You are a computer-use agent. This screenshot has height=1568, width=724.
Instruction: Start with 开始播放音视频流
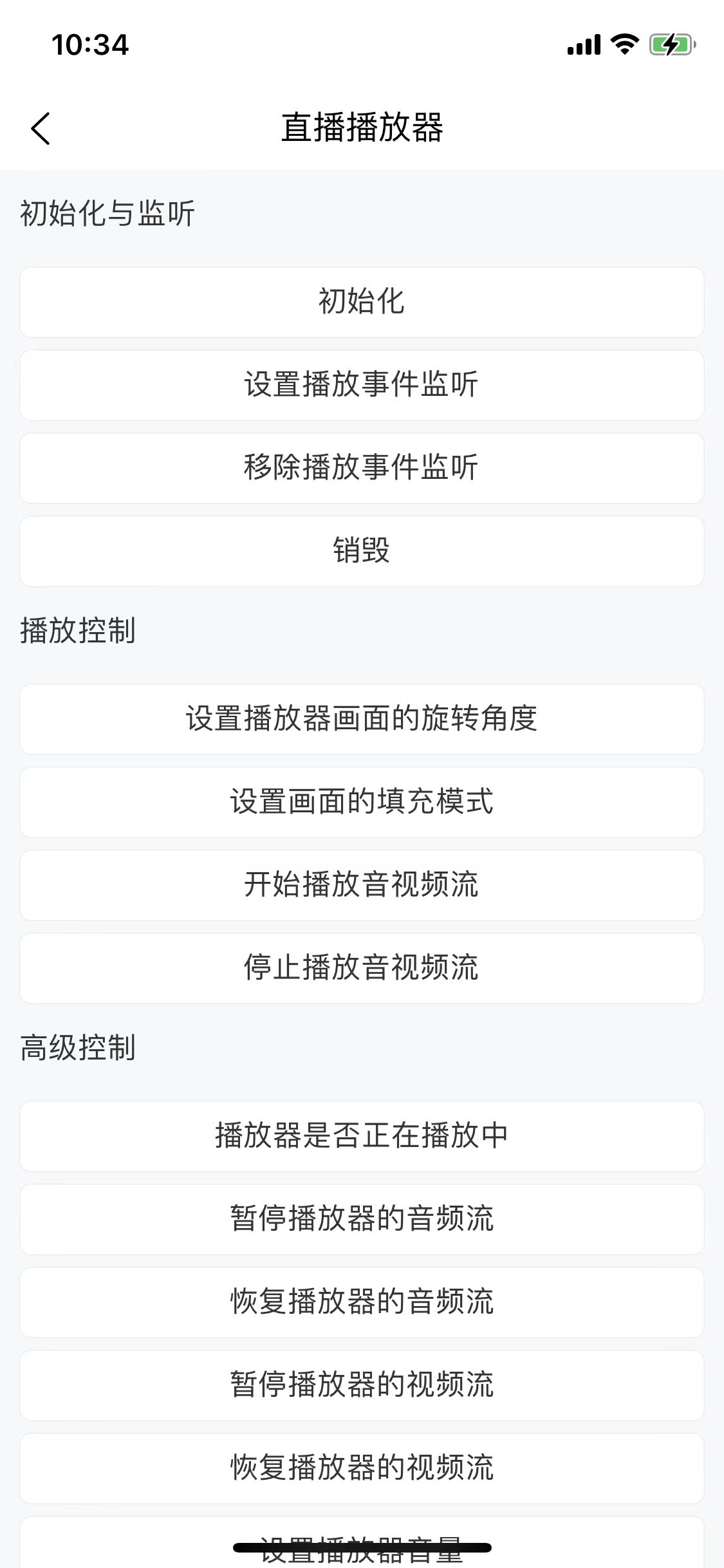point(362,885)
